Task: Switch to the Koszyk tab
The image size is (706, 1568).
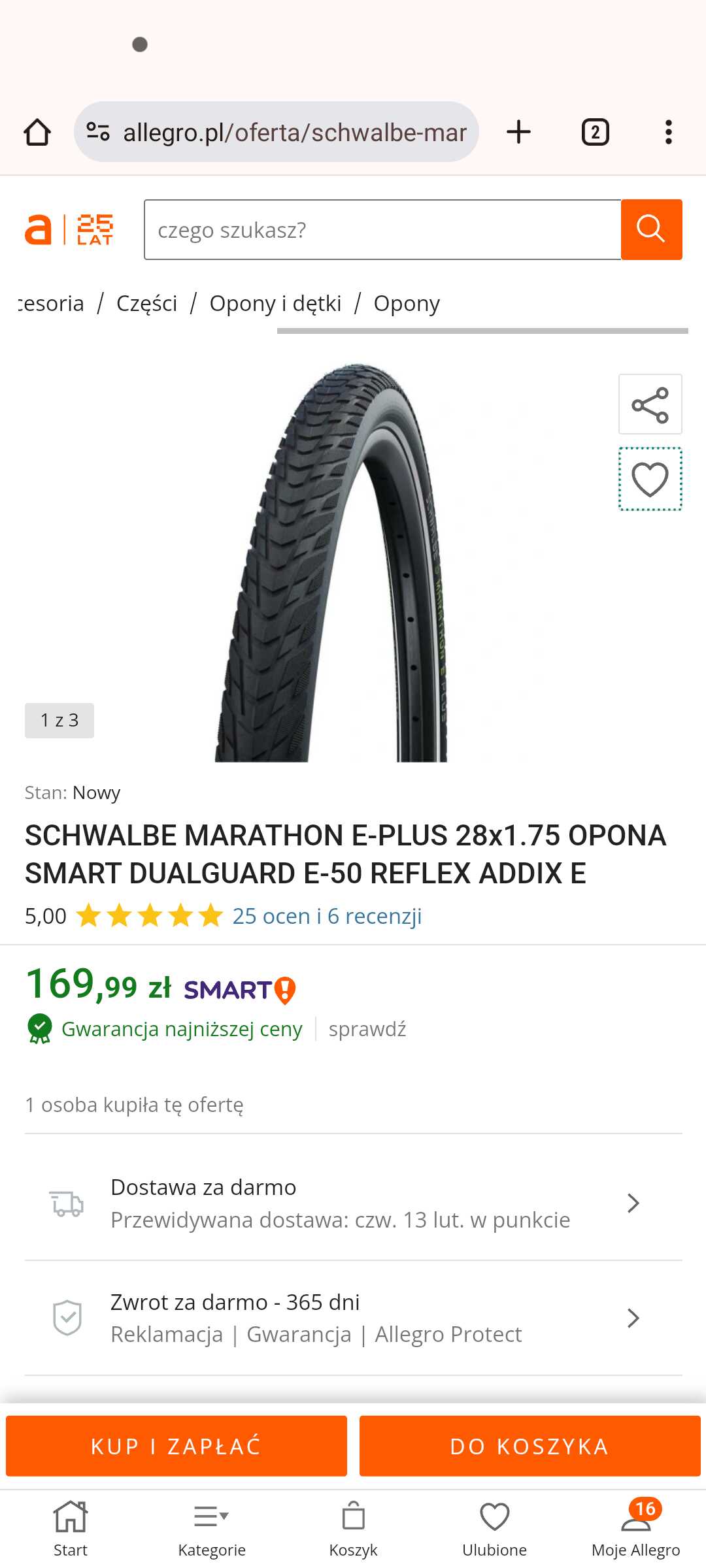Action: 354,1529
